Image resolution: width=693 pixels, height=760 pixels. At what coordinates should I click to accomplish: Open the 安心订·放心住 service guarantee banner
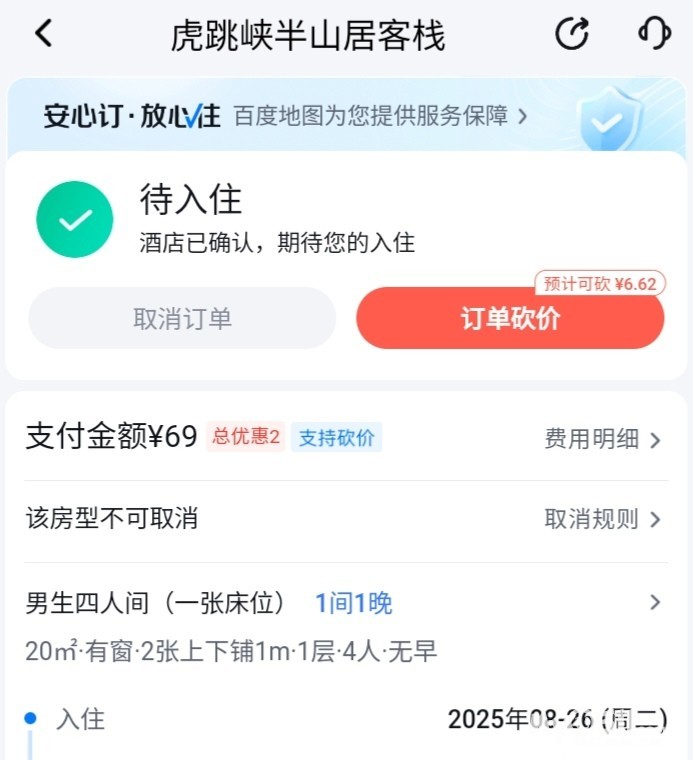pyautogui.click(x=285, y=116)
